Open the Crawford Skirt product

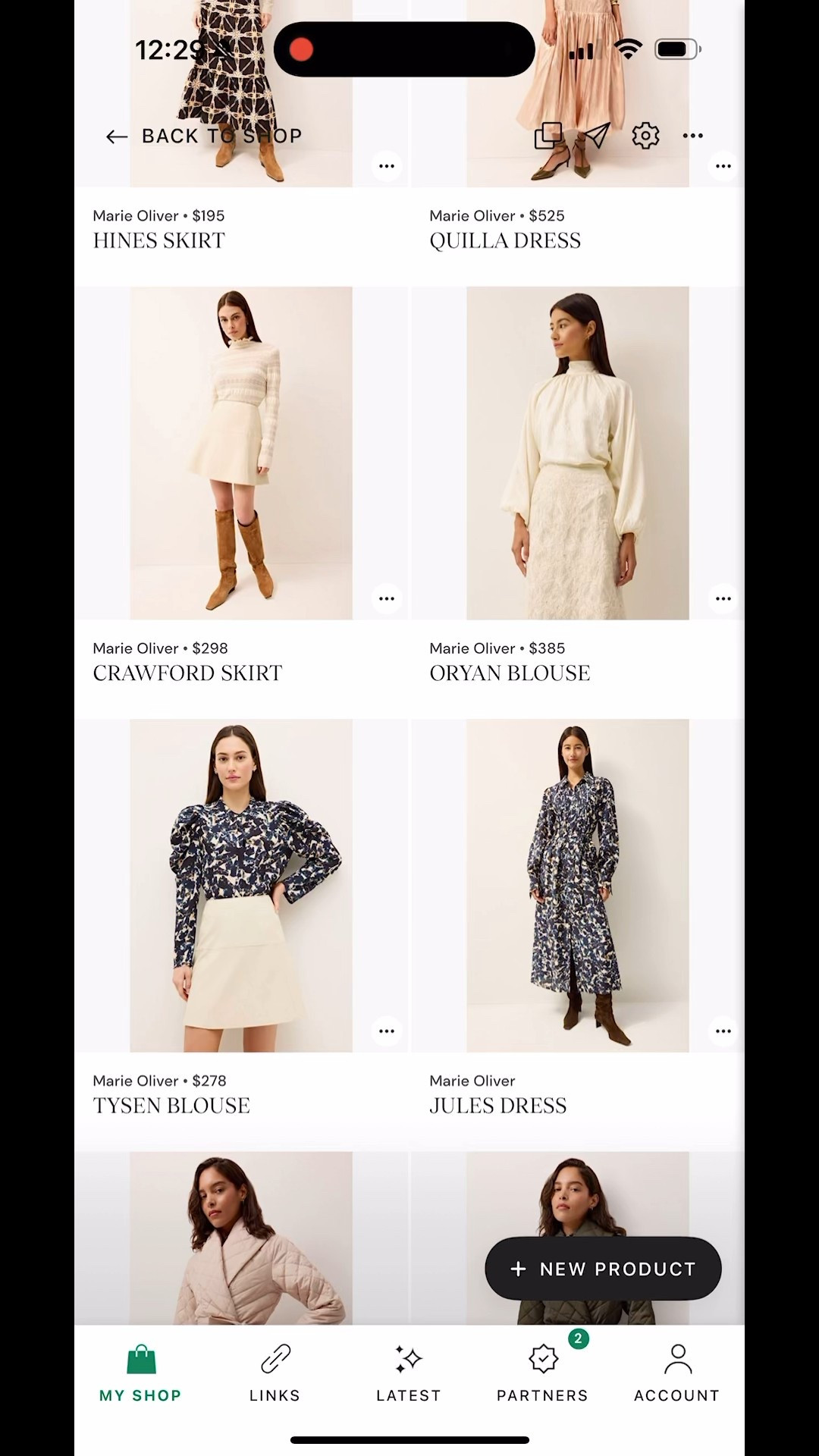(241, 453)
